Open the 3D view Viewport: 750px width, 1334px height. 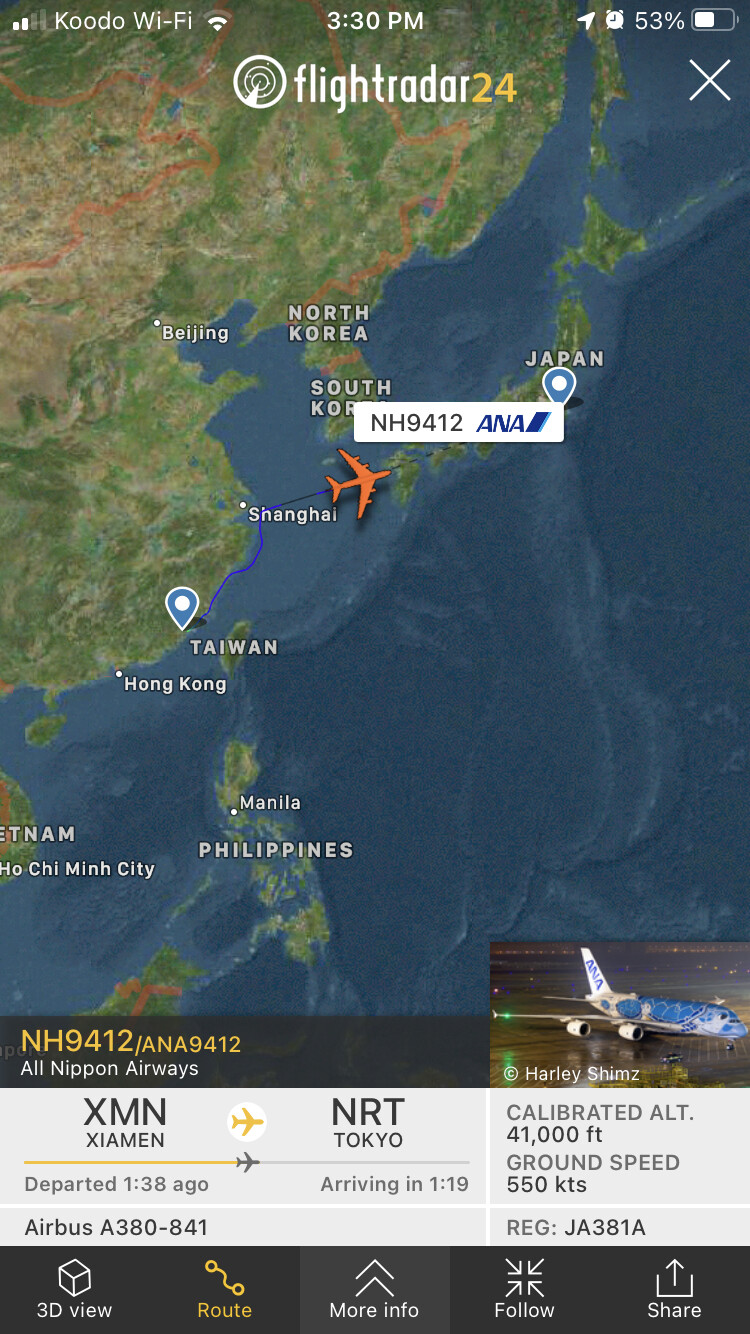click(75, 1289)
